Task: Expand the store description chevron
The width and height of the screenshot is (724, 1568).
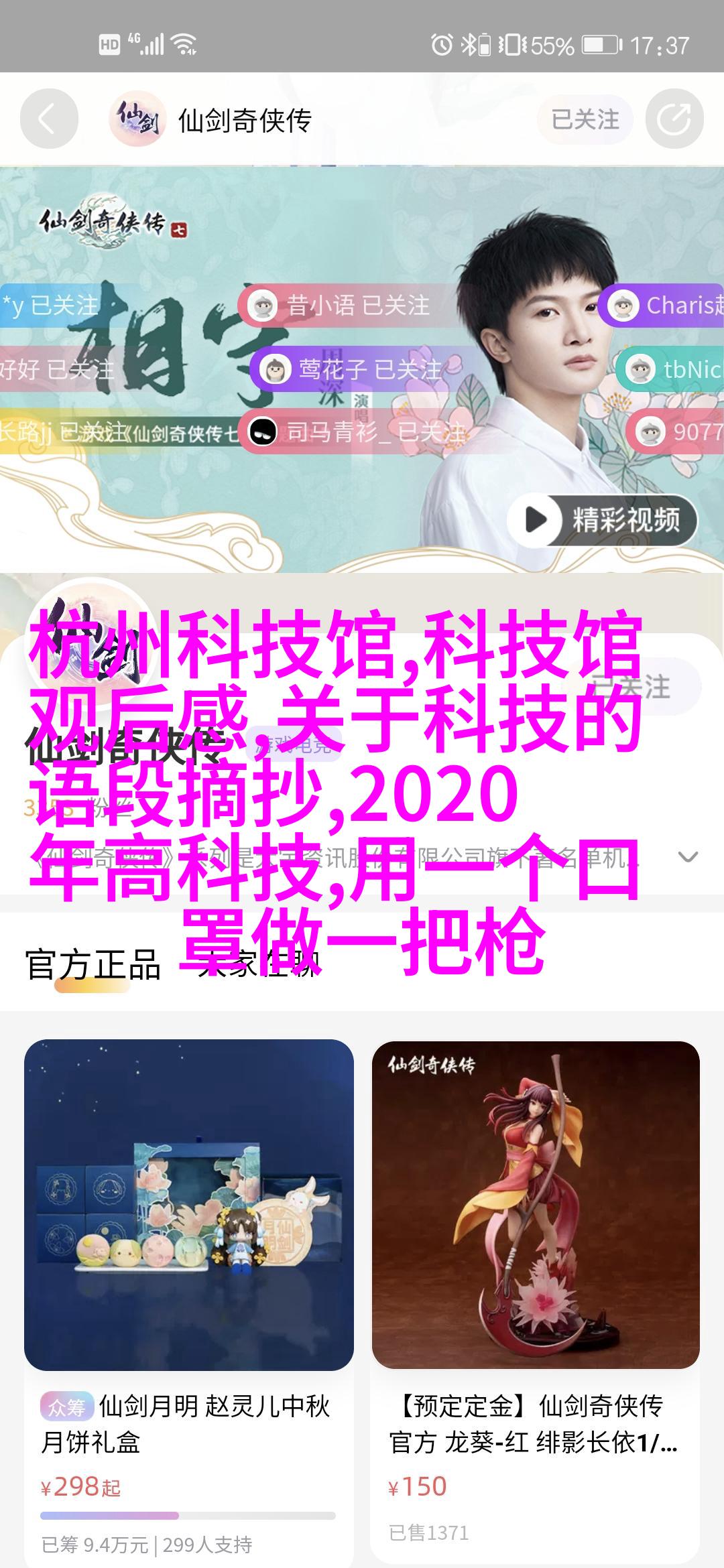Action: pyautogui.click(x=688, y=857)
